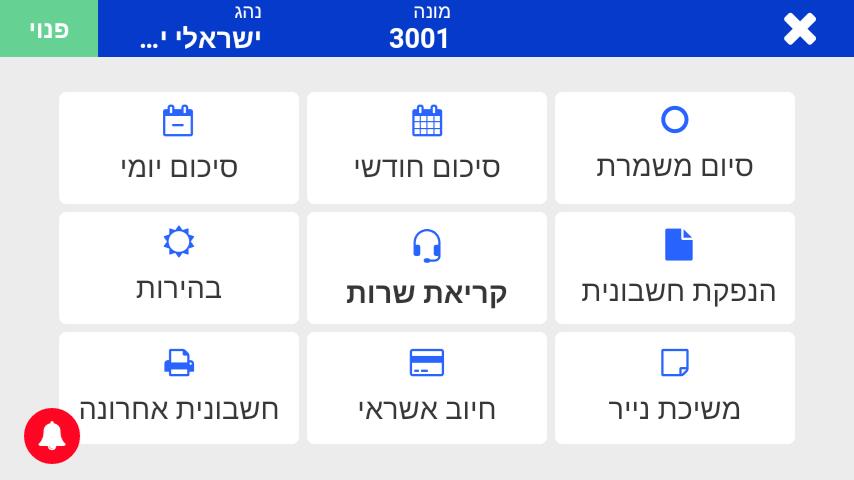Image resolution: width=854 pixels, height=480 pixels.
Task: Open בהירות brightness settings
Action: click(179, 268)
